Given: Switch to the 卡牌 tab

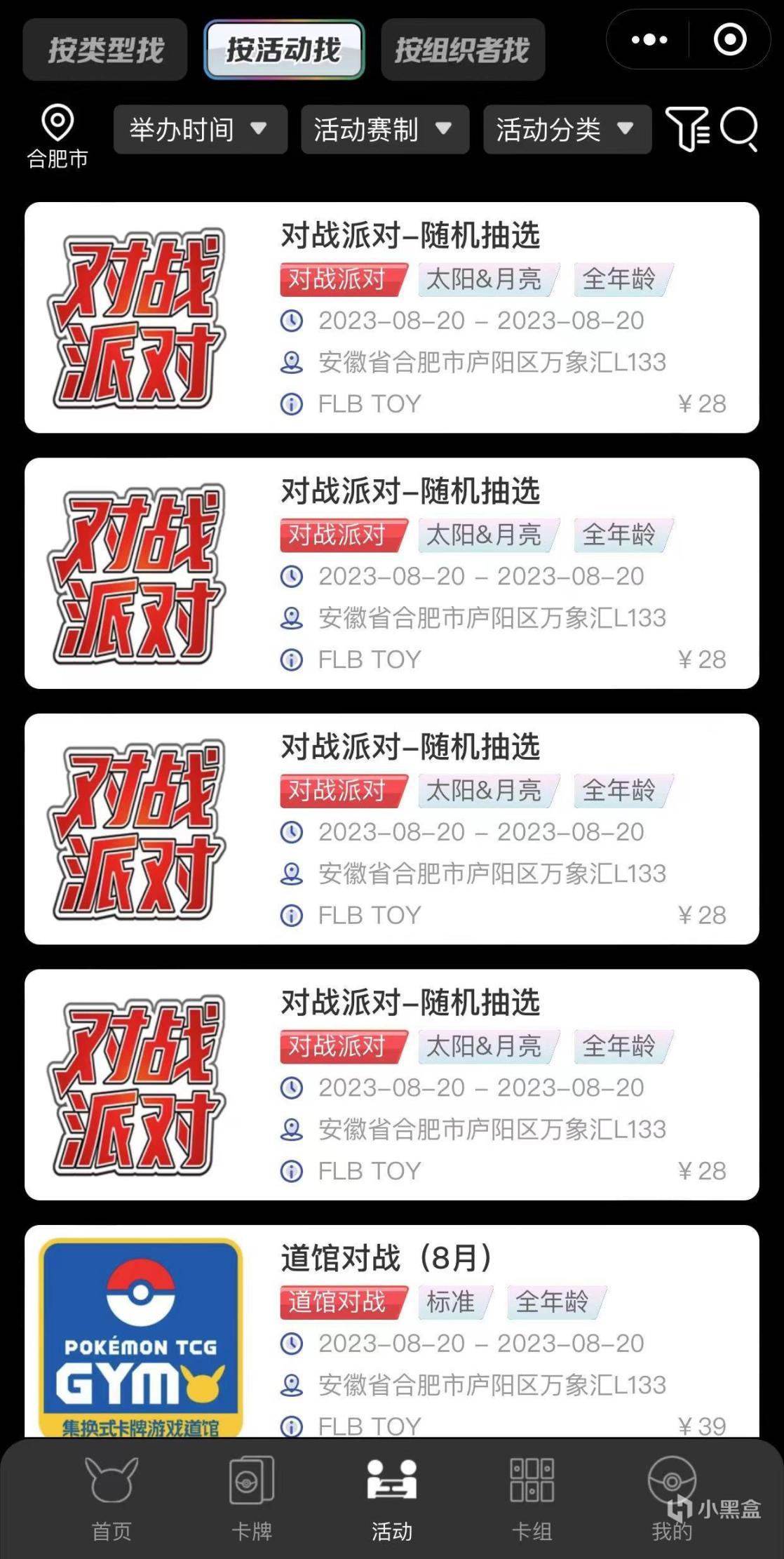Looking at the screenshot, I should pos(252,1498).
